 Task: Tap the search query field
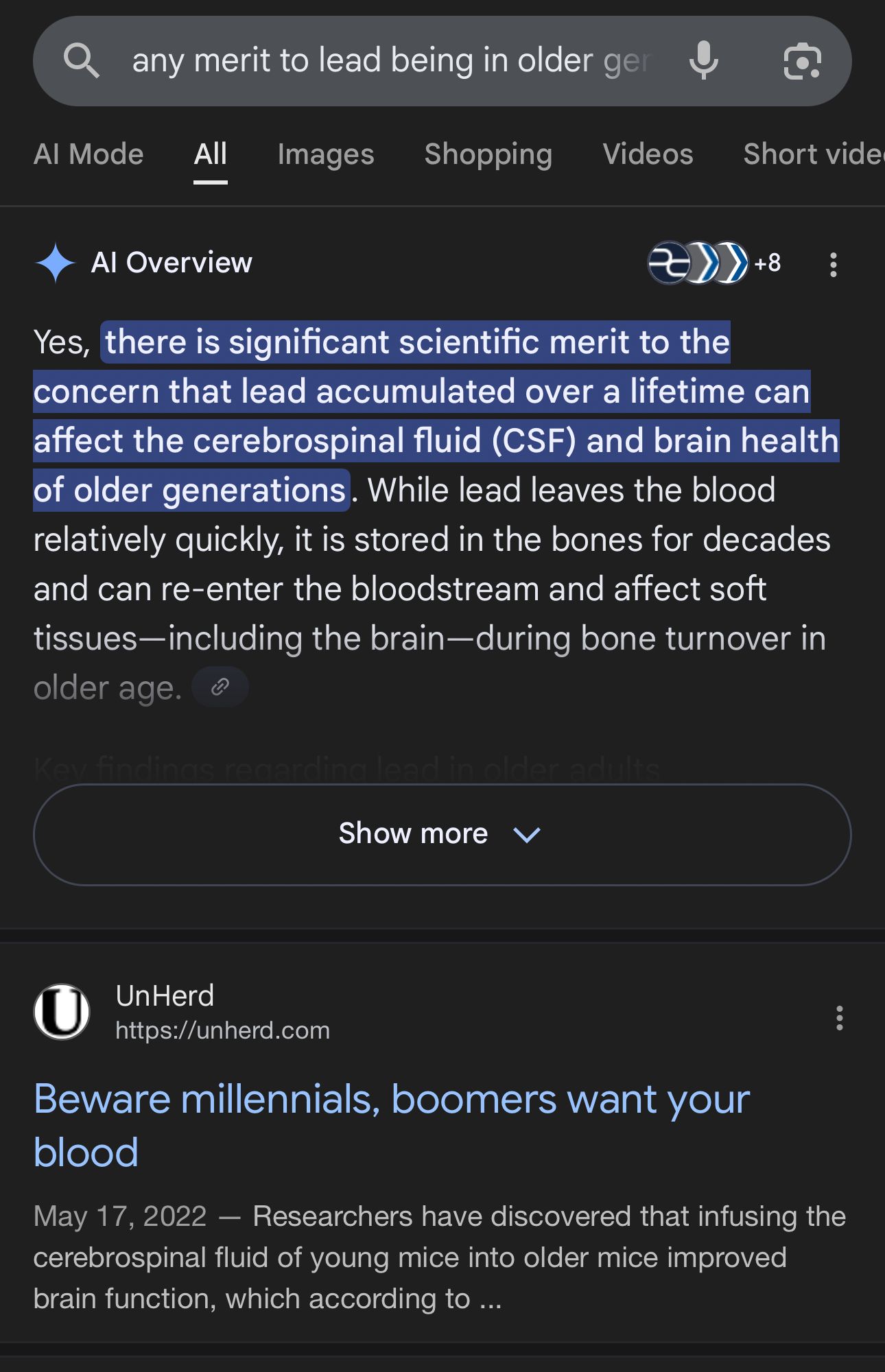click(391, 60)
